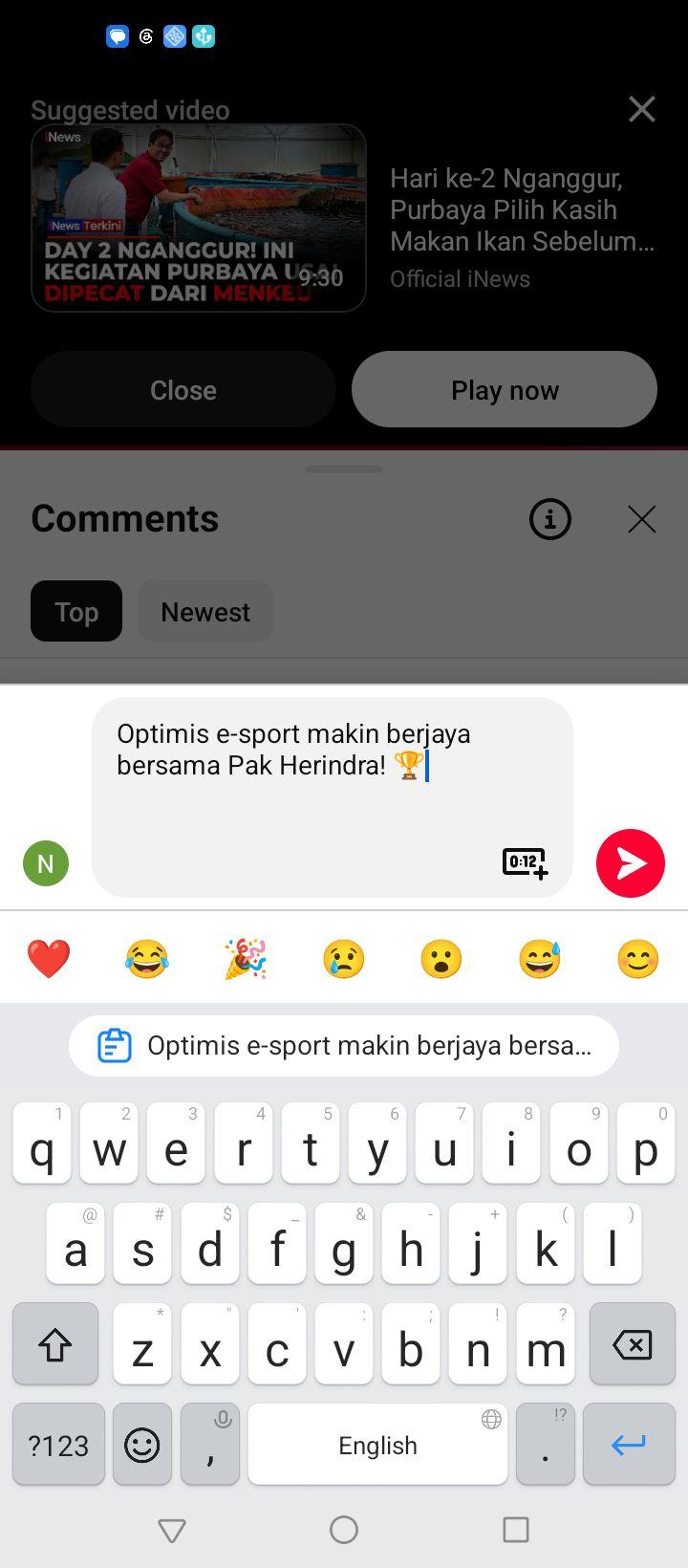688x1568 pixels.
Task: Play the suggested video now
Action: (505, 390)
